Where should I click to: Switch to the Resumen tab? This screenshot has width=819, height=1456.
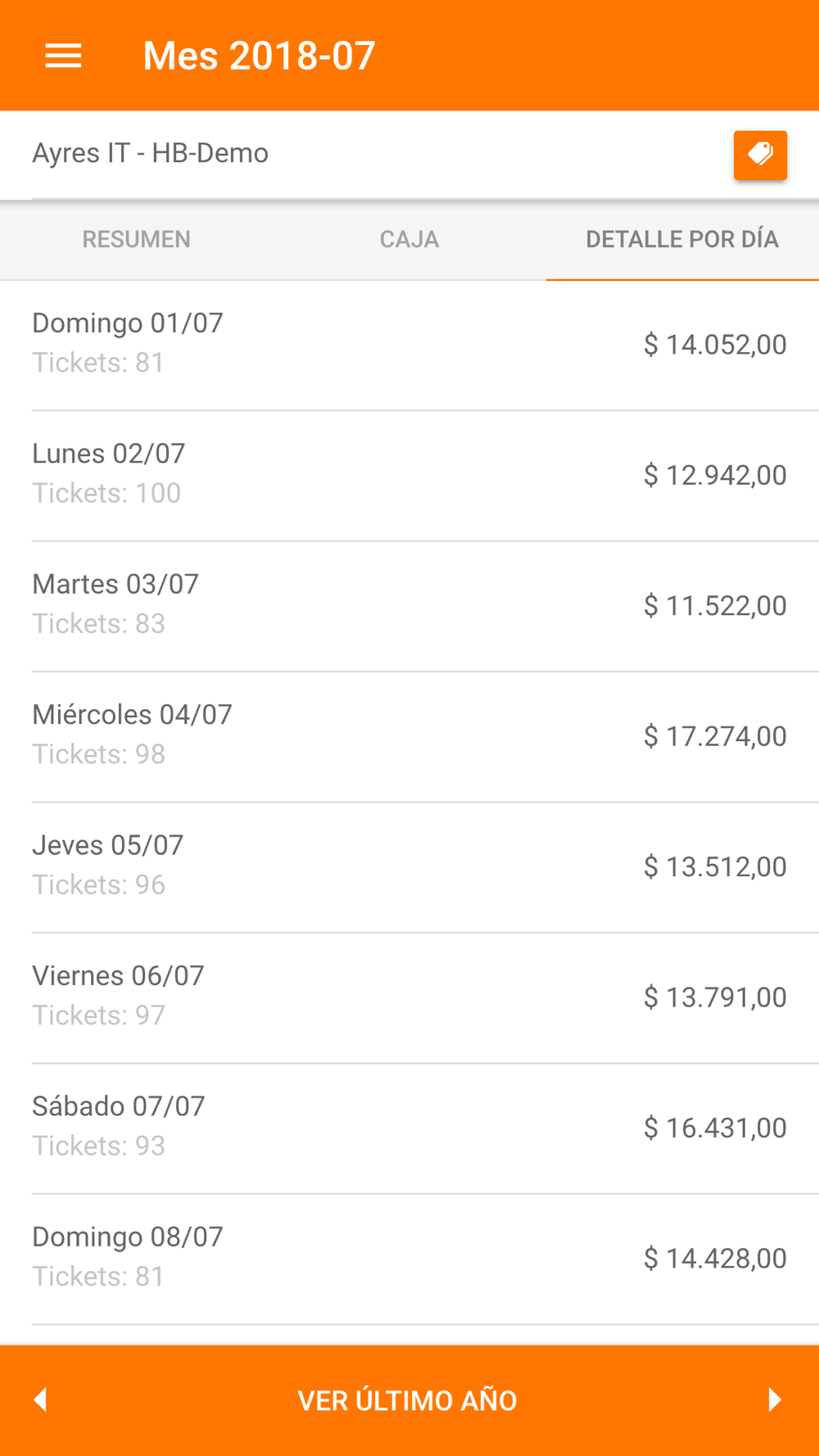pyautogui.click(x=136, y=239)
